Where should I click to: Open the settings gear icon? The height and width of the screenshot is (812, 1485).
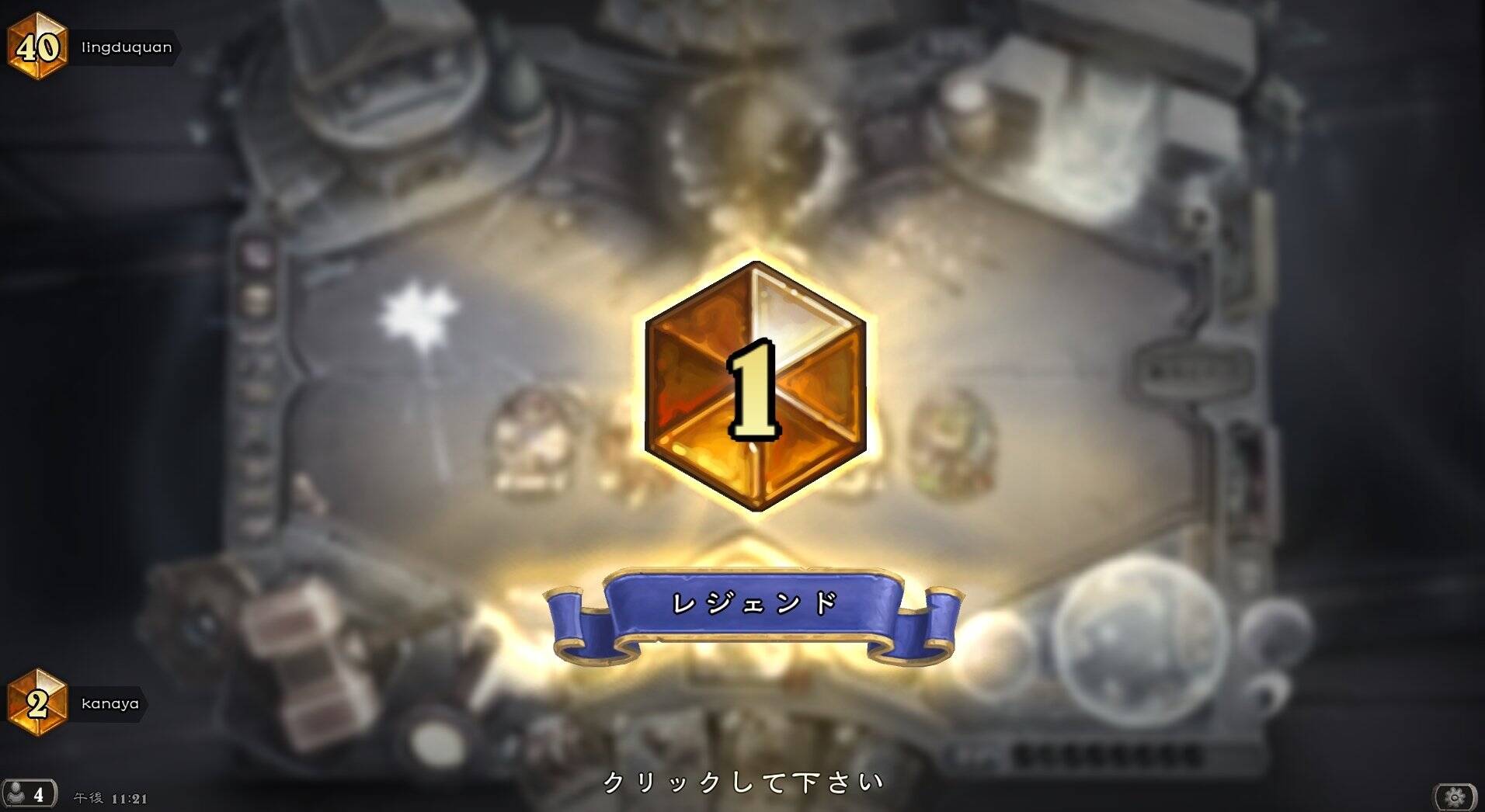point(1455,796)
